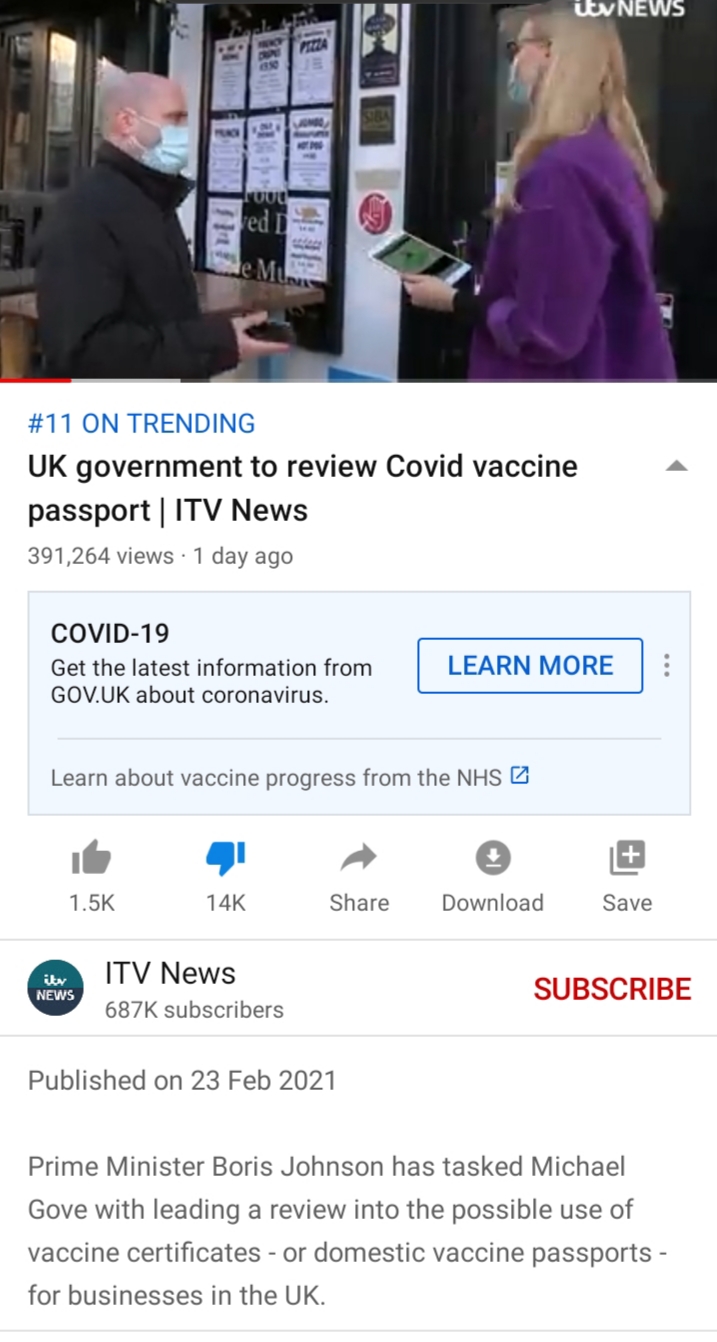Share this video
Image resolution: width=717 pixels, height=1342 pixels.
[x=359, y=870]
